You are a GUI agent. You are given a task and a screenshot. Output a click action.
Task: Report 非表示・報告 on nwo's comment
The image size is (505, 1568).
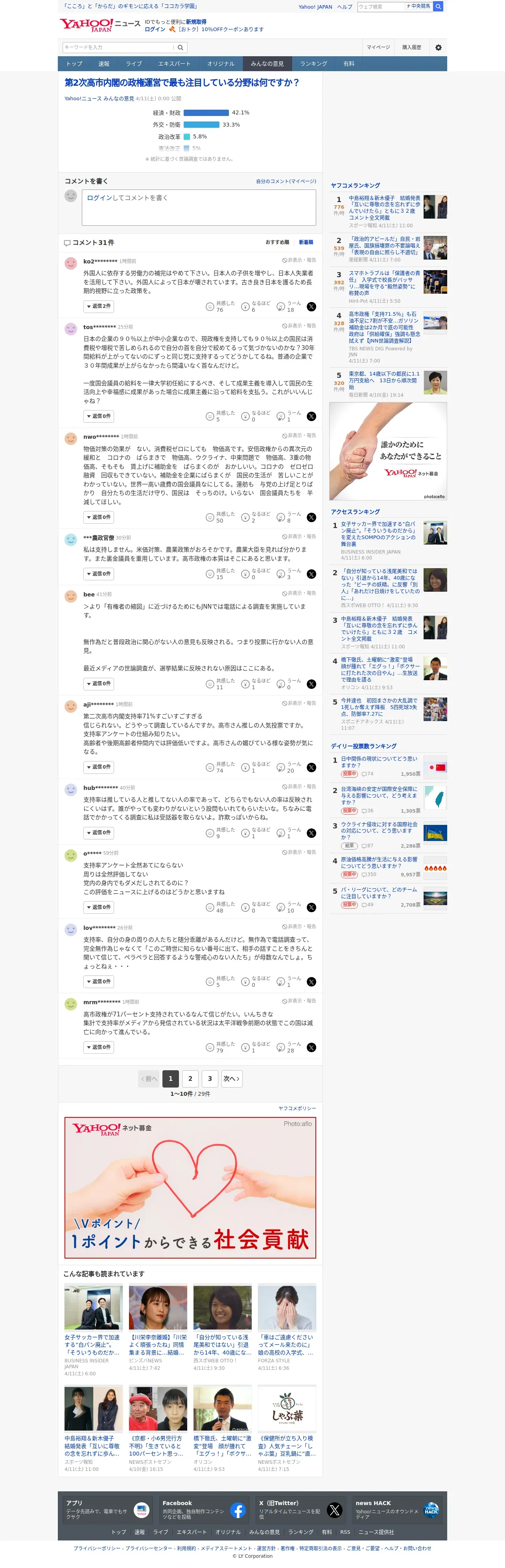coord(299,436)
